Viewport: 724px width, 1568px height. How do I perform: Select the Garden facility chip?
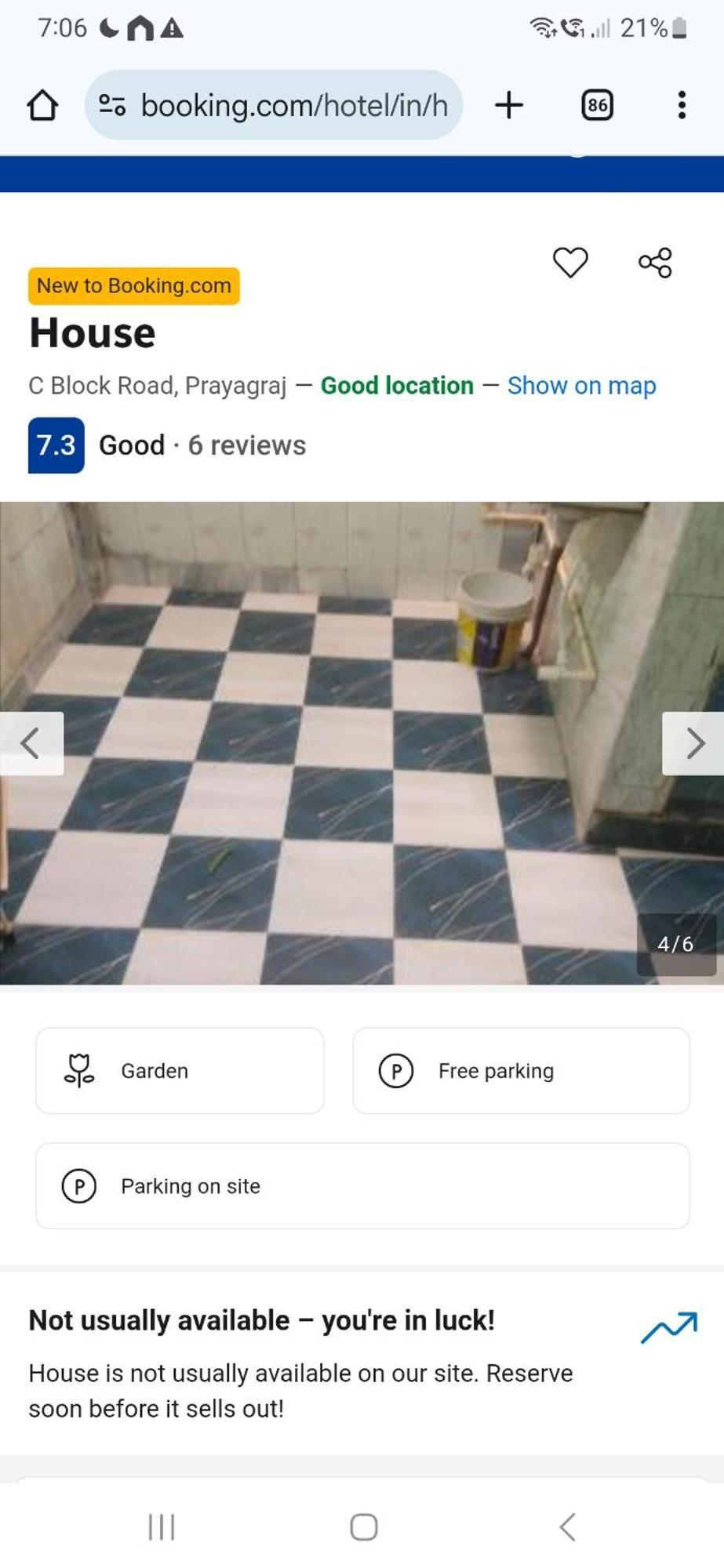[x=180, y=1071]
